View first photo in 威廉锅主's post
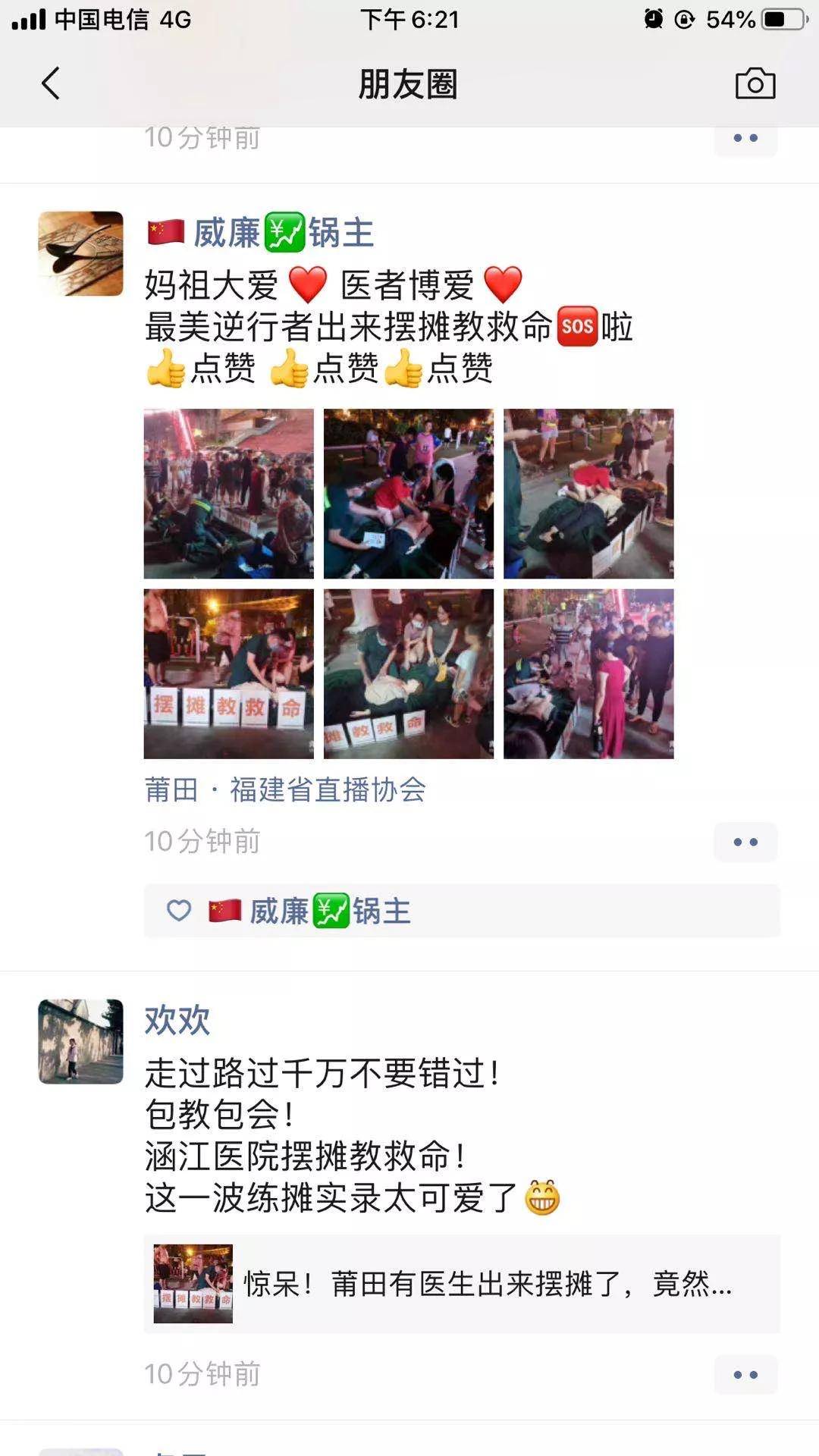The image size is (819, 1456). pos(229,494)
